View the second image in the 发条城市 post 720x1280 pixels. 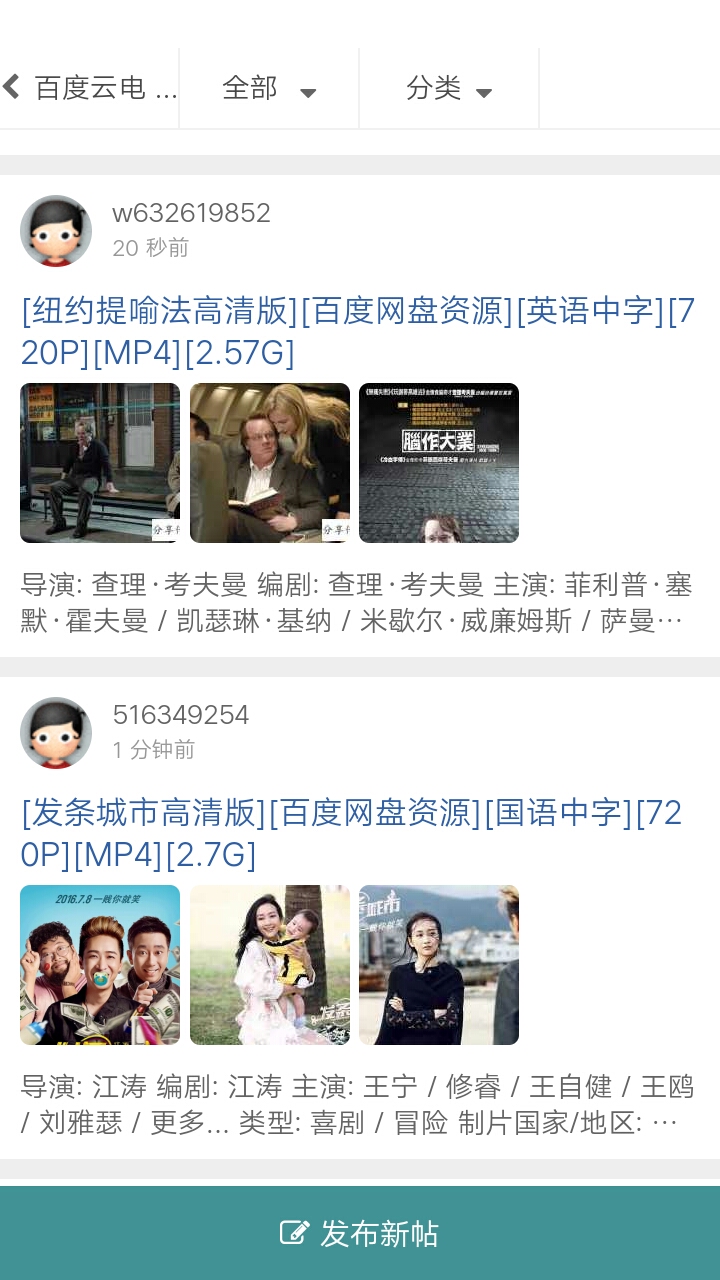tap(270, 965)
